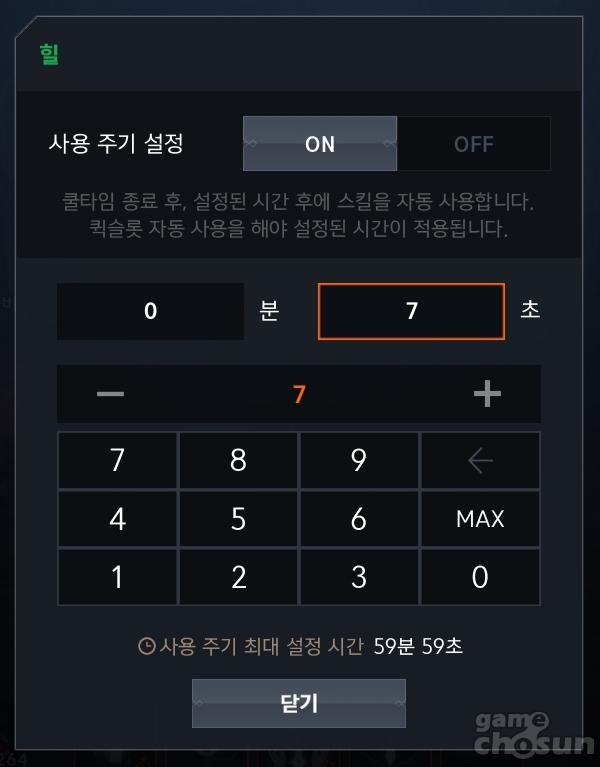Enter digit 2 on the keypad
Screen dimensions: 600x767
click(x=238, y=577)
